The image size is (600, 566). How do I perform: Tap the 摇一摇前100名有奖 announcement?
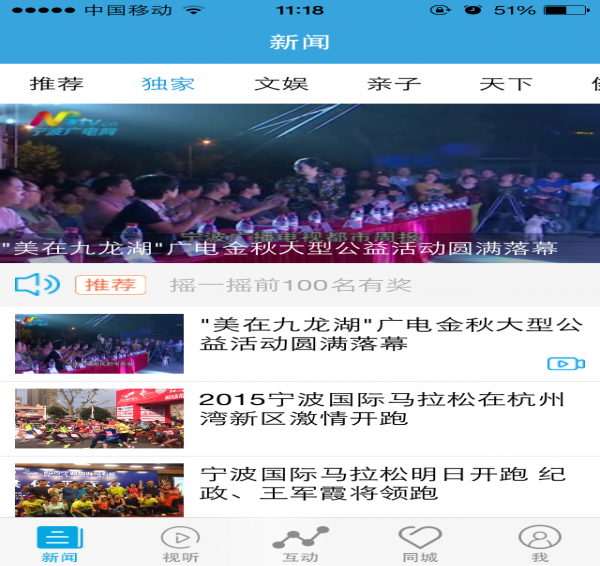(x=291, y=285)
